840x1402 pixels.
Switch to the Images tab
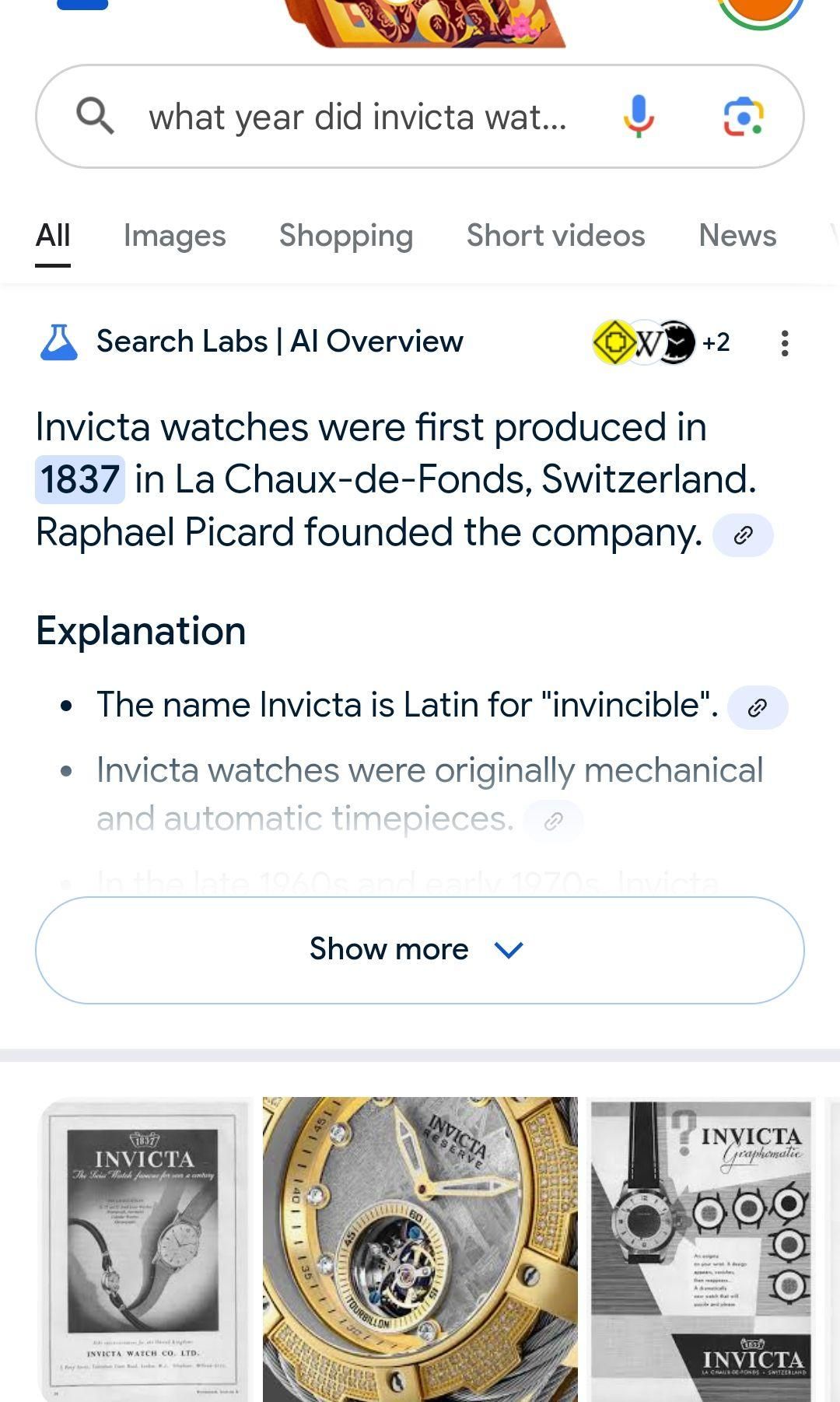click(x=175, y=235)
